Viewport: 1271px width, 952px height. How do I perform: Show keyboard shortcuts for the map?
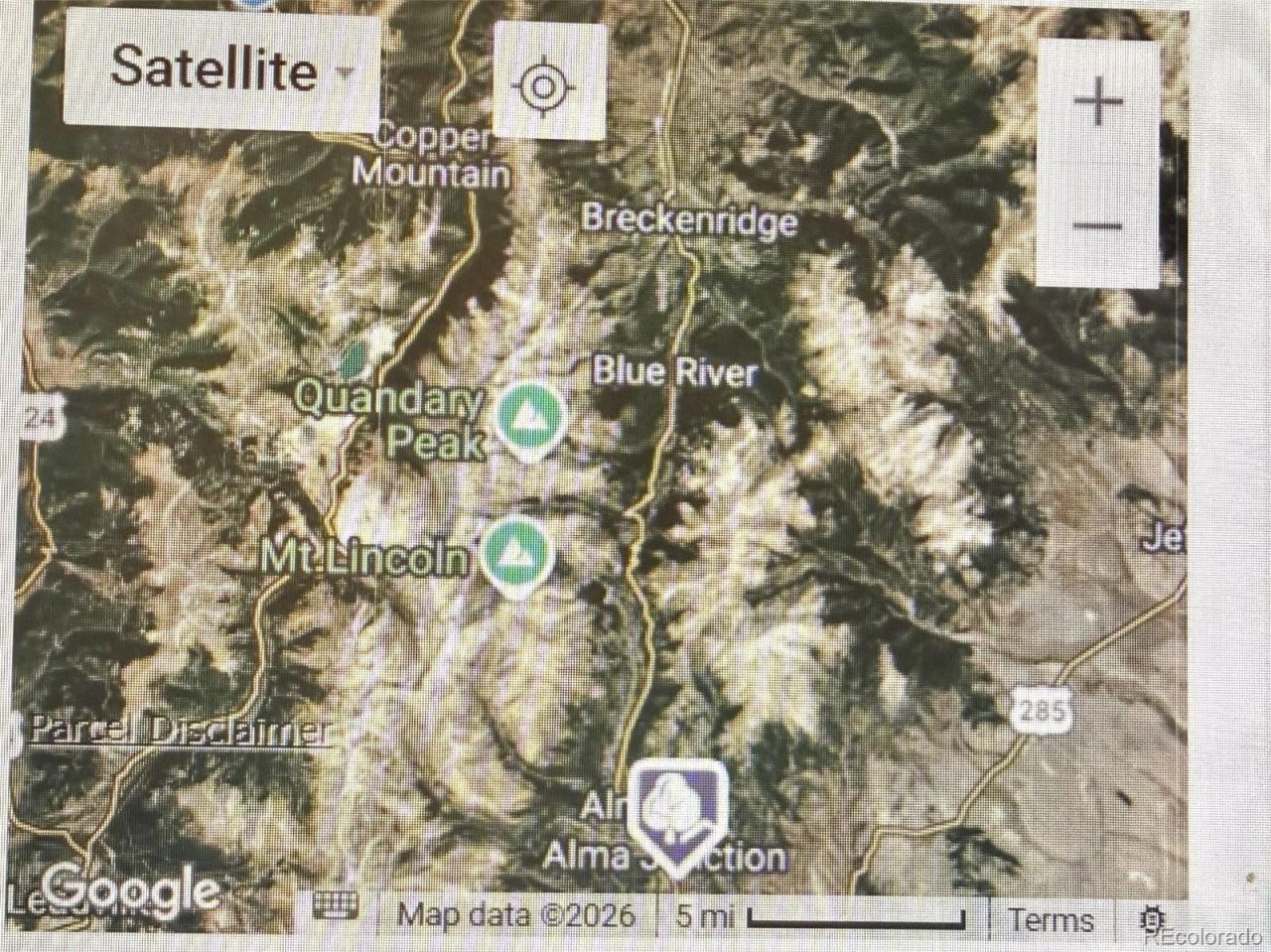pos(336,904)
